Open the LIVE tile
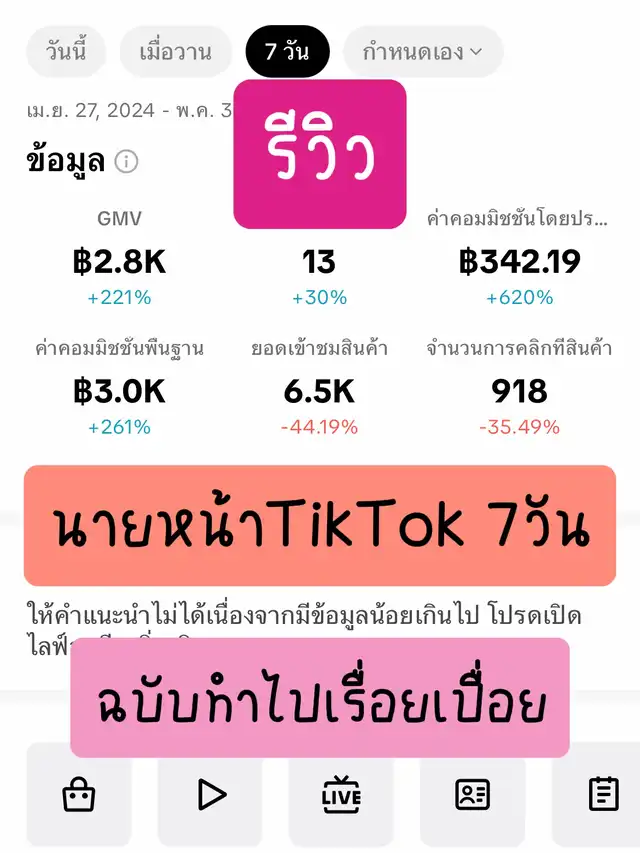 [x=341, y=795]
